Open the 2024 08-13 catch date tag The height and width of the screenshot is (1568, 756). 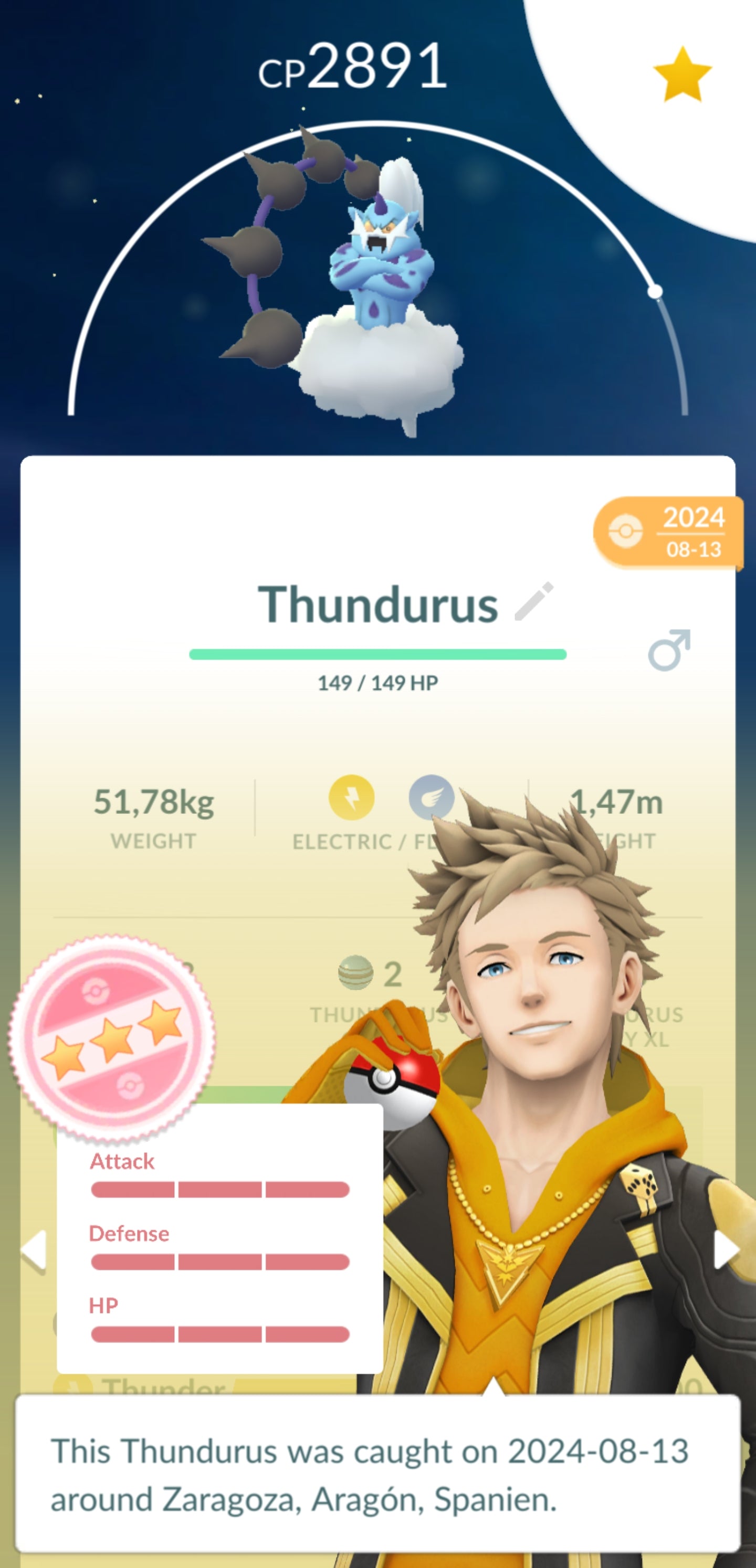[x=669, y=533]
